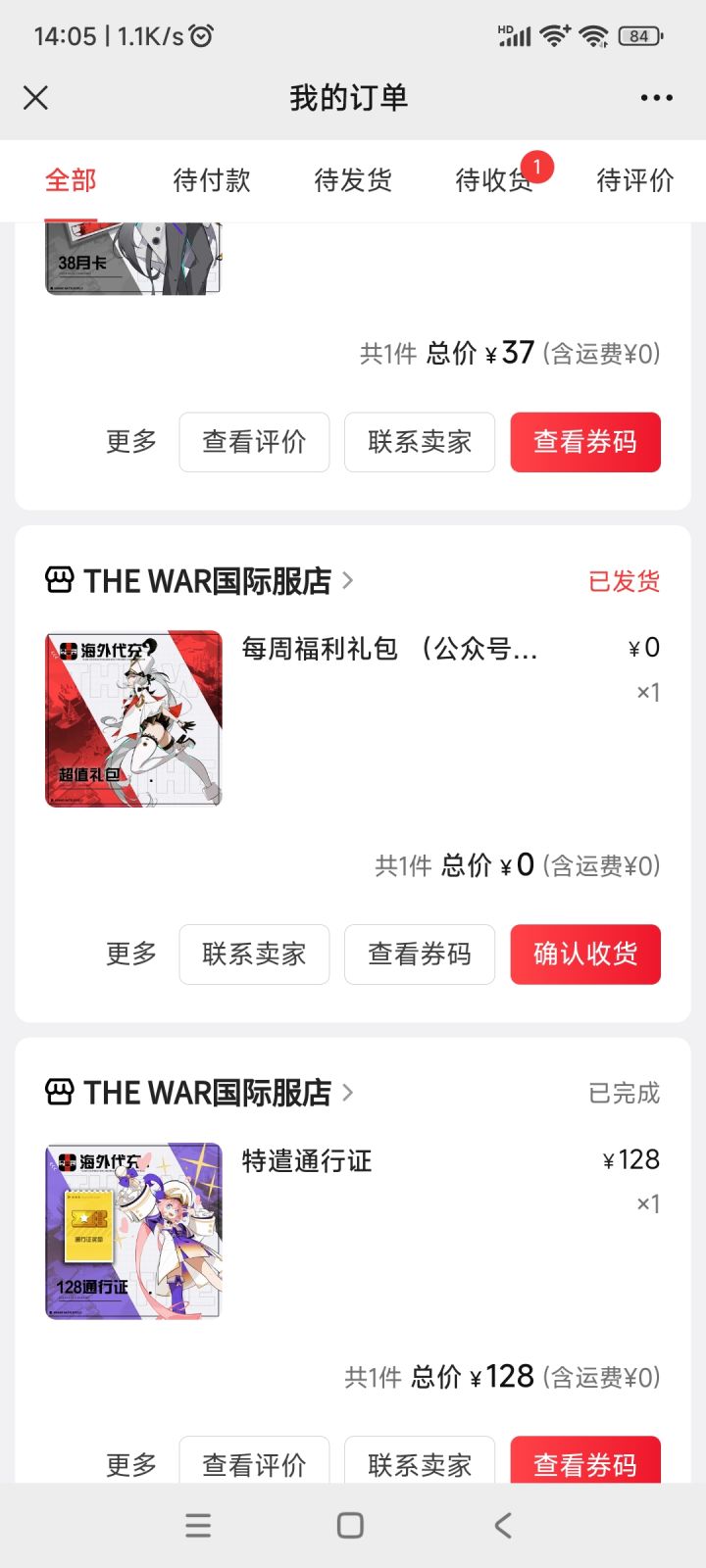Screen dimensions: 706x1568
Task: View 券码 for the 每周福利礼包 order
Action: pos(420,954)
